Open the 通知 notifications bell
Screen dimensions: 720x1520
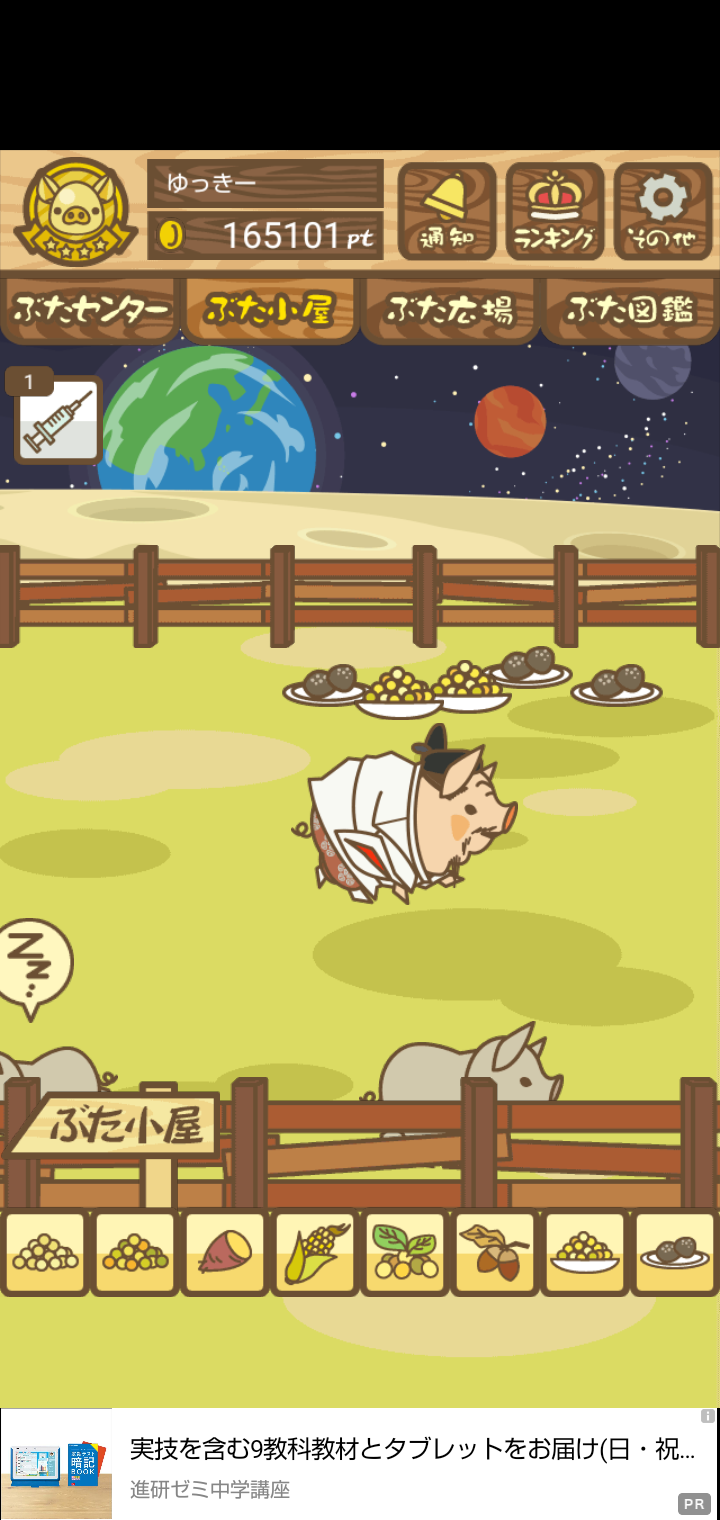pos(447,211)
